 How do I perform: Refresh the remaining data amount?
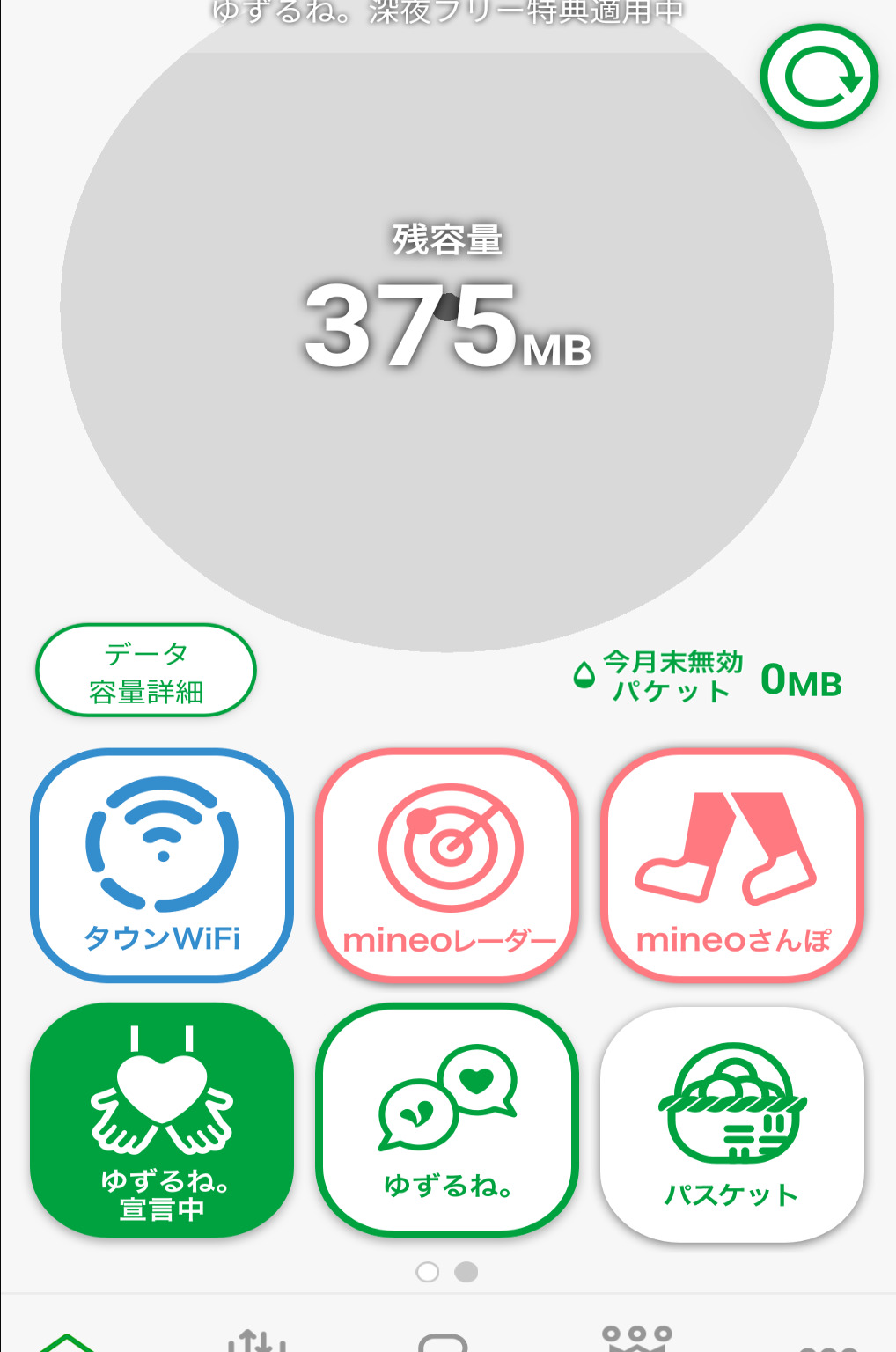coord(819,77)
